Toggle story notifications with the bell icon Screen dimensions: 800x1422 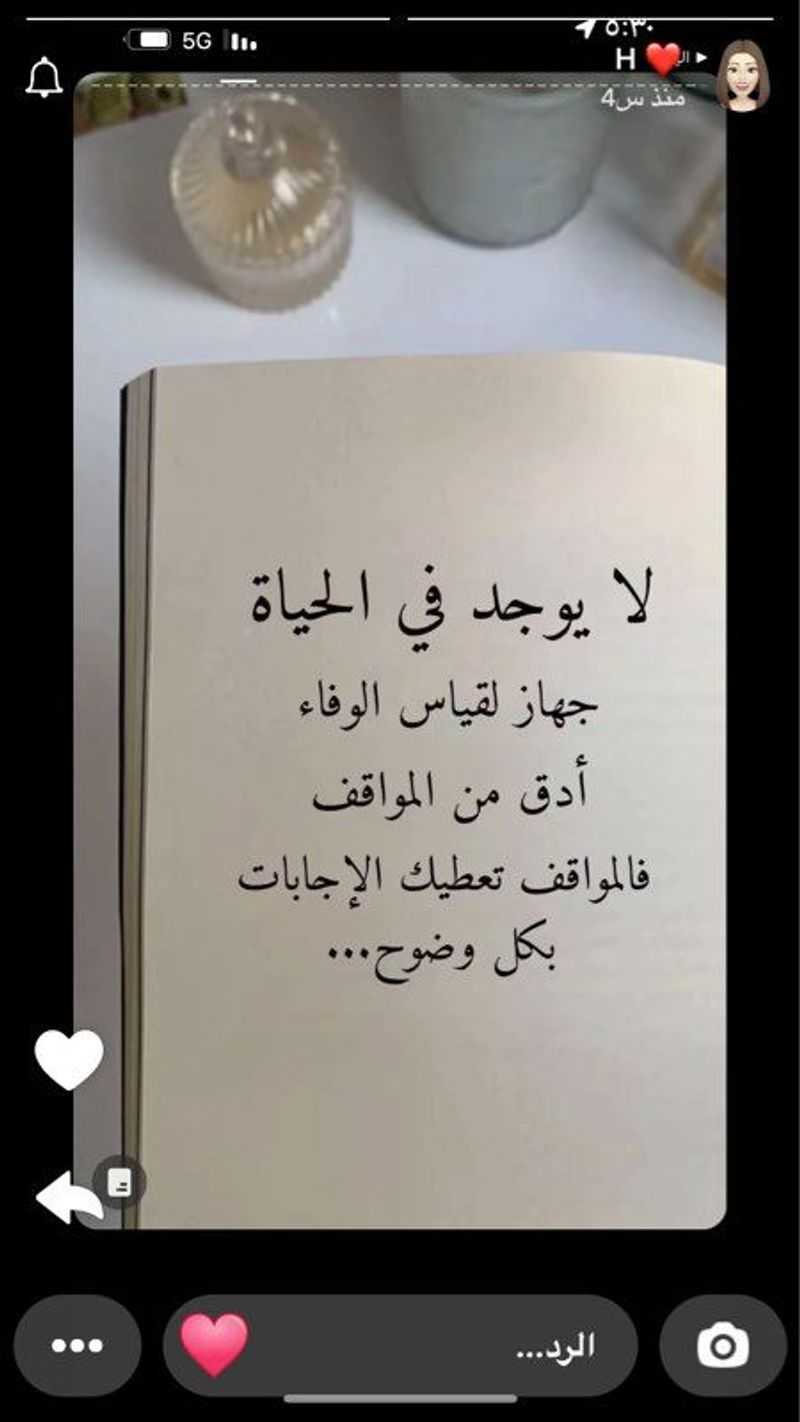(x=44, y=78)
